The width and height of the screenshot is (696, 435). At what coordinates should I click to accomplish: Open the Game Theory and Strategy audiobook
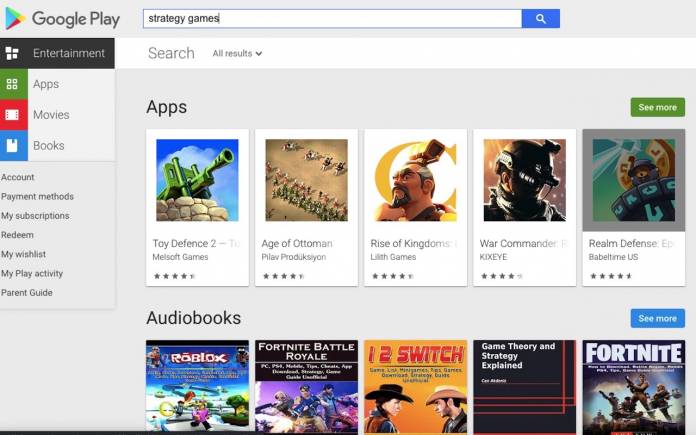524,385
